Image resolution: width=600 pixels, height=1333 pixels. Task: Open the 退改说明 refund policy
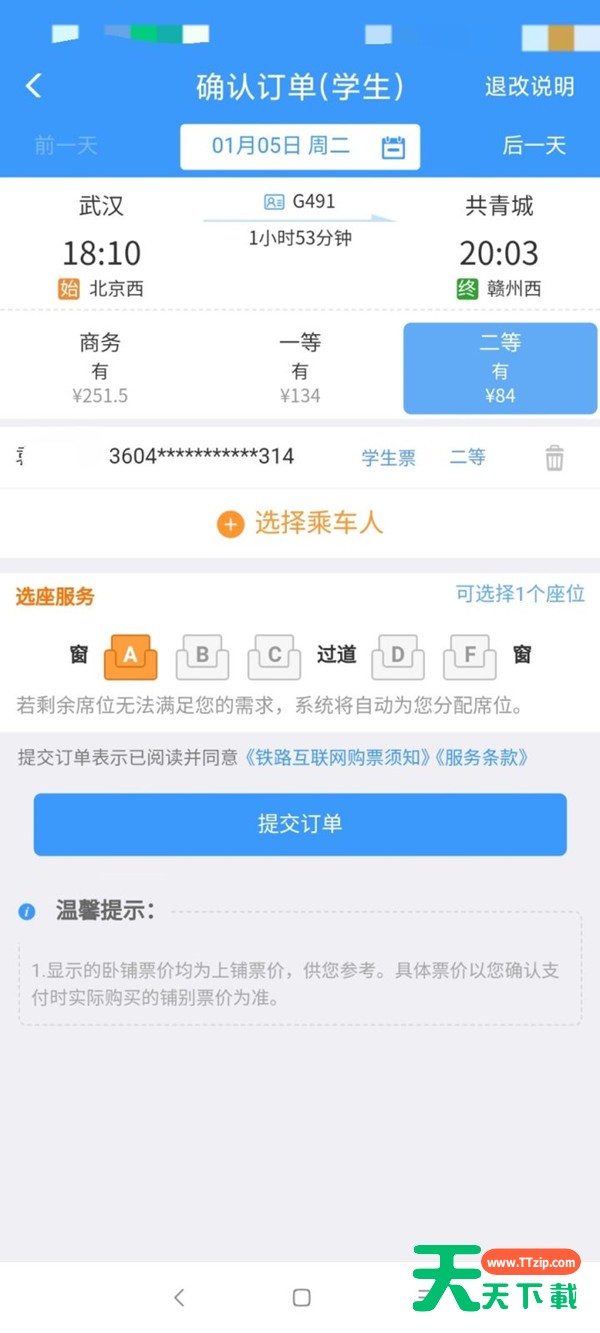tap(529, 87)
